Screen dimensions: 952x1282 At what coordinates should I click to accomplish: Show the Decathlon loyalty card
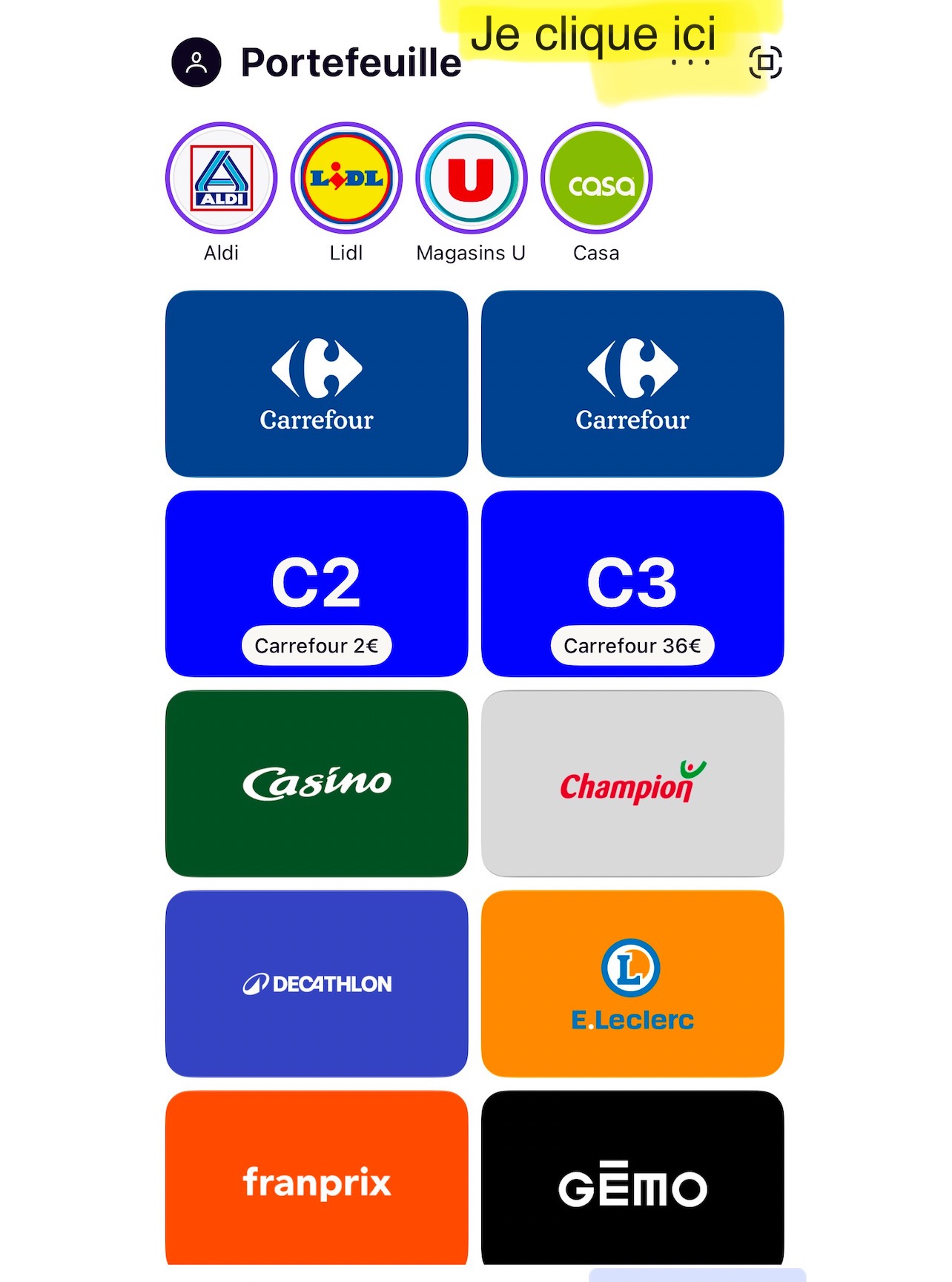point(317,984)
